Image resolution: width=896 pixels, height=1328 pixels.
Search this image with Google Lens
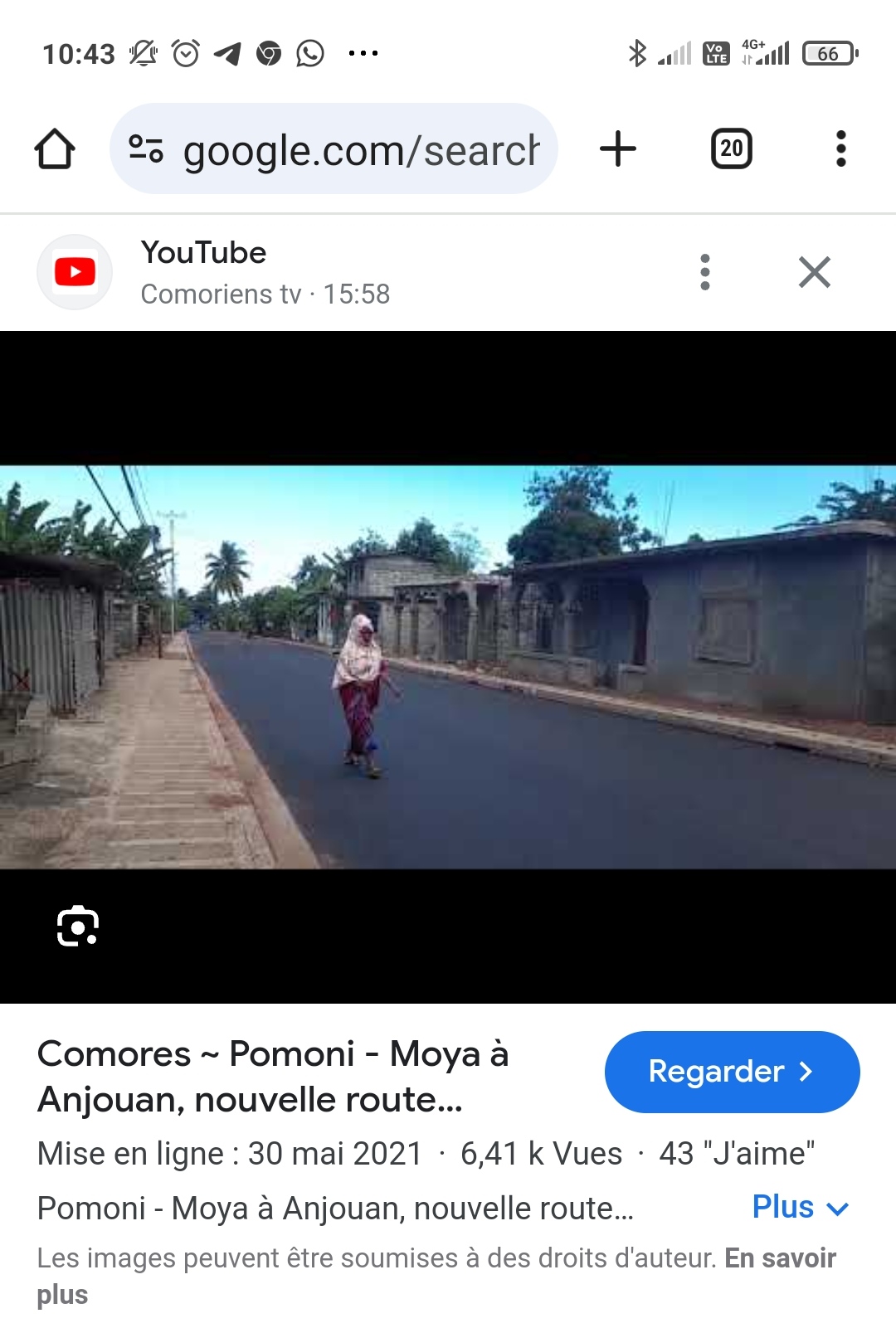point(77,926)
